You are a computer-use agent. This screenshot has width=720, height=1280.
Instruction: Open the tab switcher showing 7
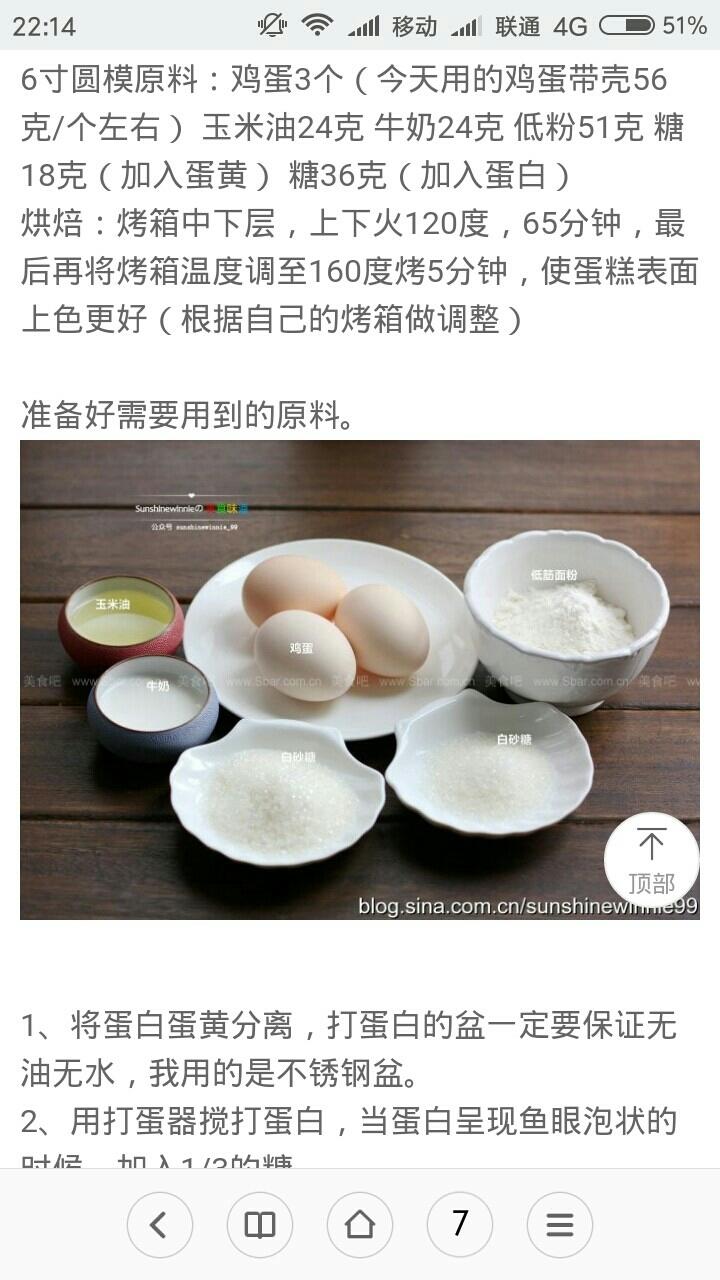point(460,1224)
